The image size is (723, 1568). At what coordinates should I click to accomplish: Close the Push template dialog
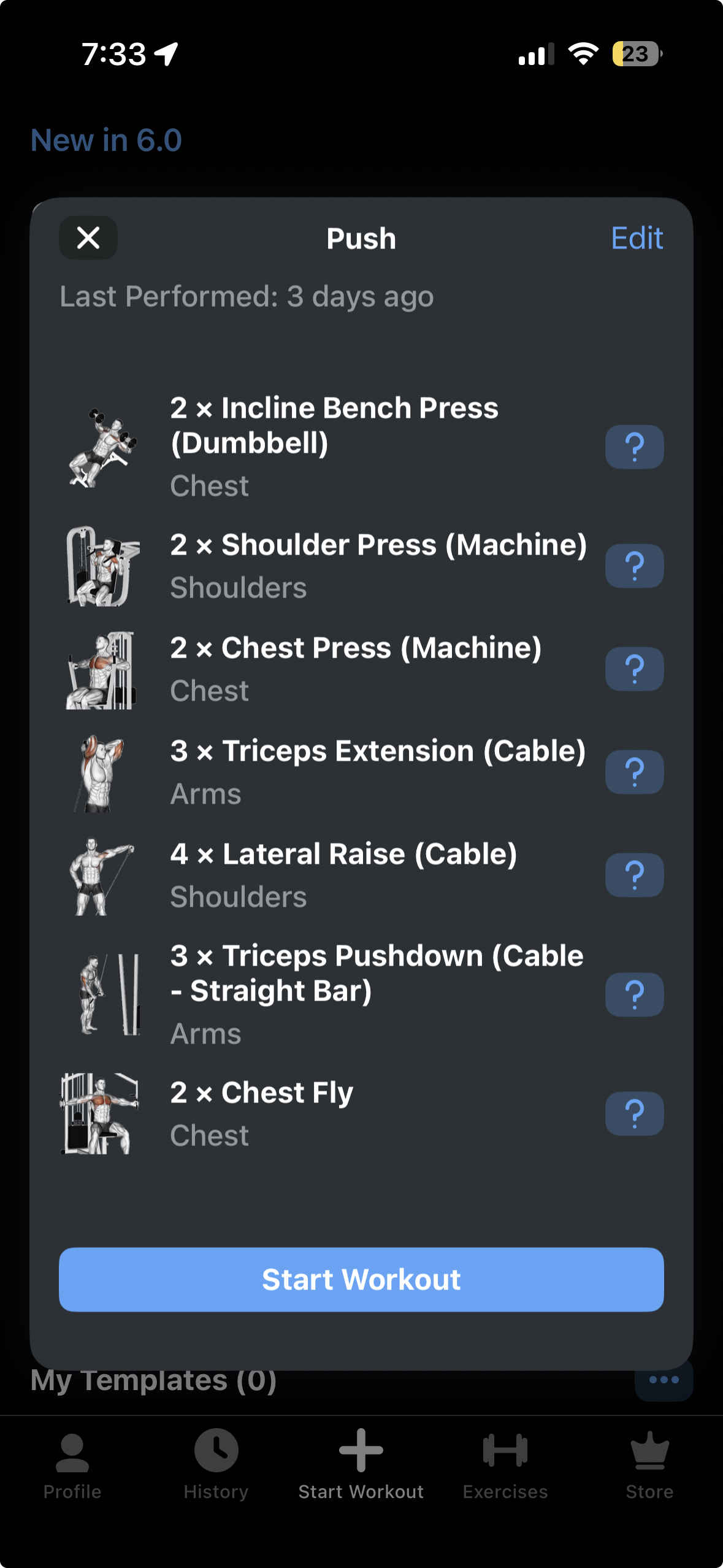point(88,238)
